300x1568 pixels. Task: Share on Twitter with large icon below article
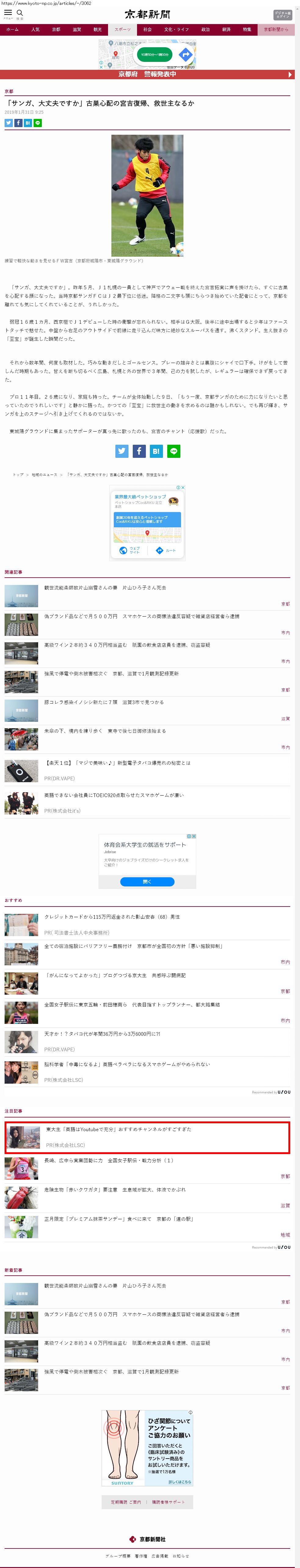pyautogui.click(x=122, y=451)
